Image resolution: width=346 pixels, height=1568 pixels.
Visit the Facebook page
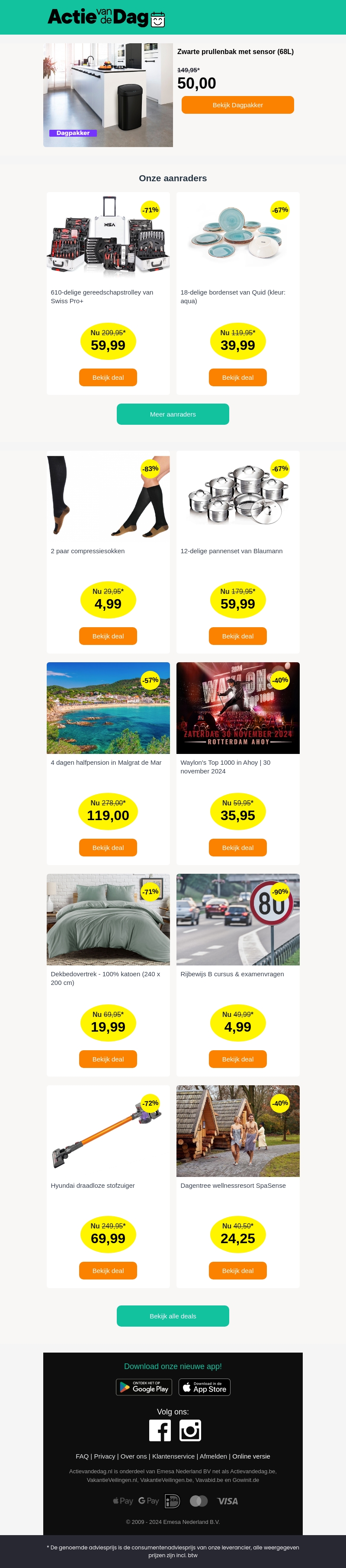[160, 1430]
